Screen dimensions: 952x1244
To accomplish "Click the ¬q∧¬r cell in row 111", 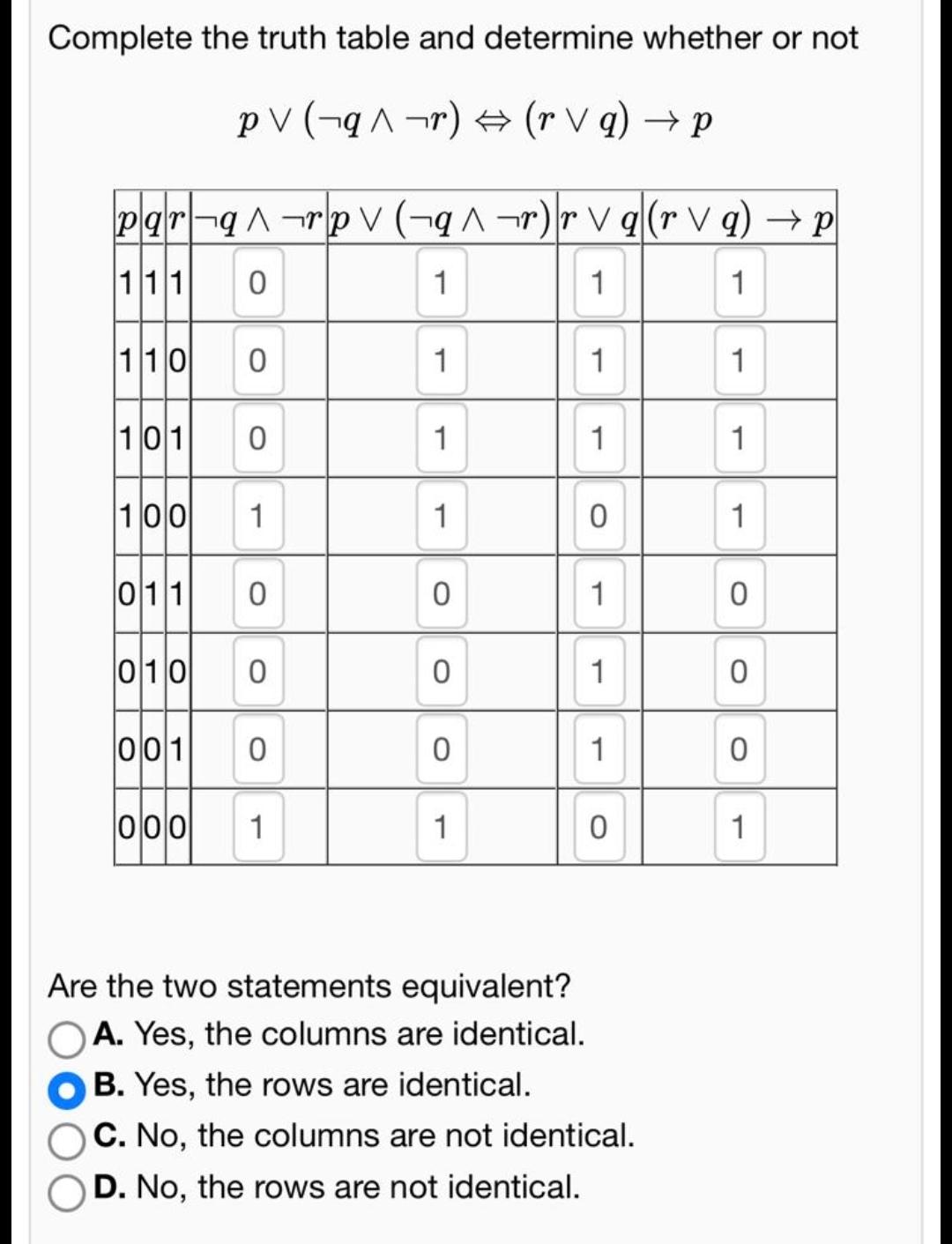I will pos(259,284).
